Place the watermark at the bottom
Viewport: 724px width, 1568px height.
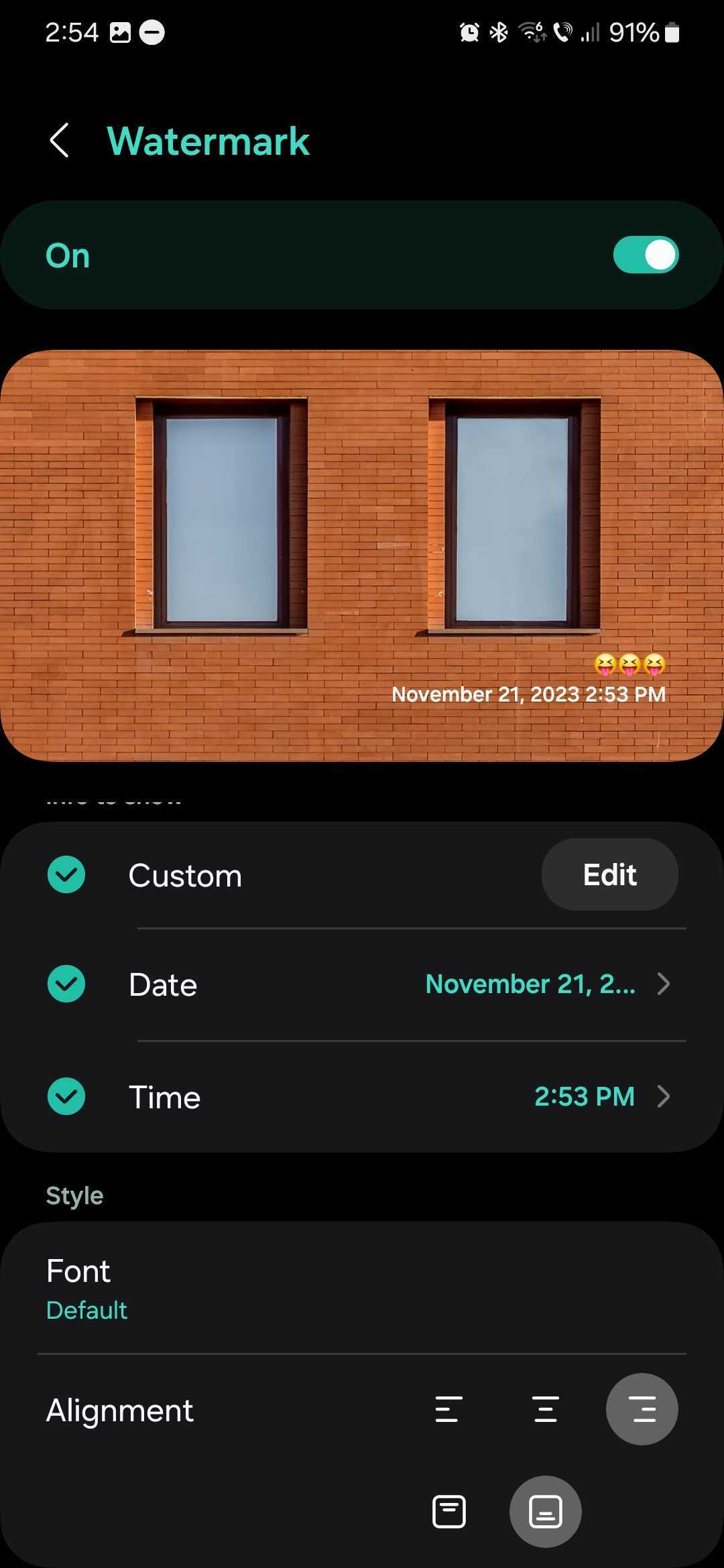coord(545,1512)
